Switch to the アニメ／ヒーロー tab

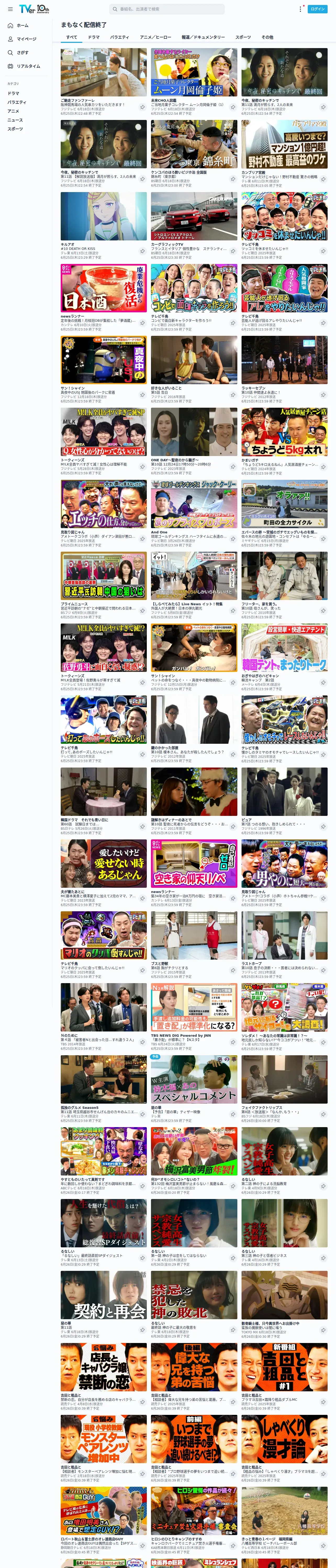point(155,37)
